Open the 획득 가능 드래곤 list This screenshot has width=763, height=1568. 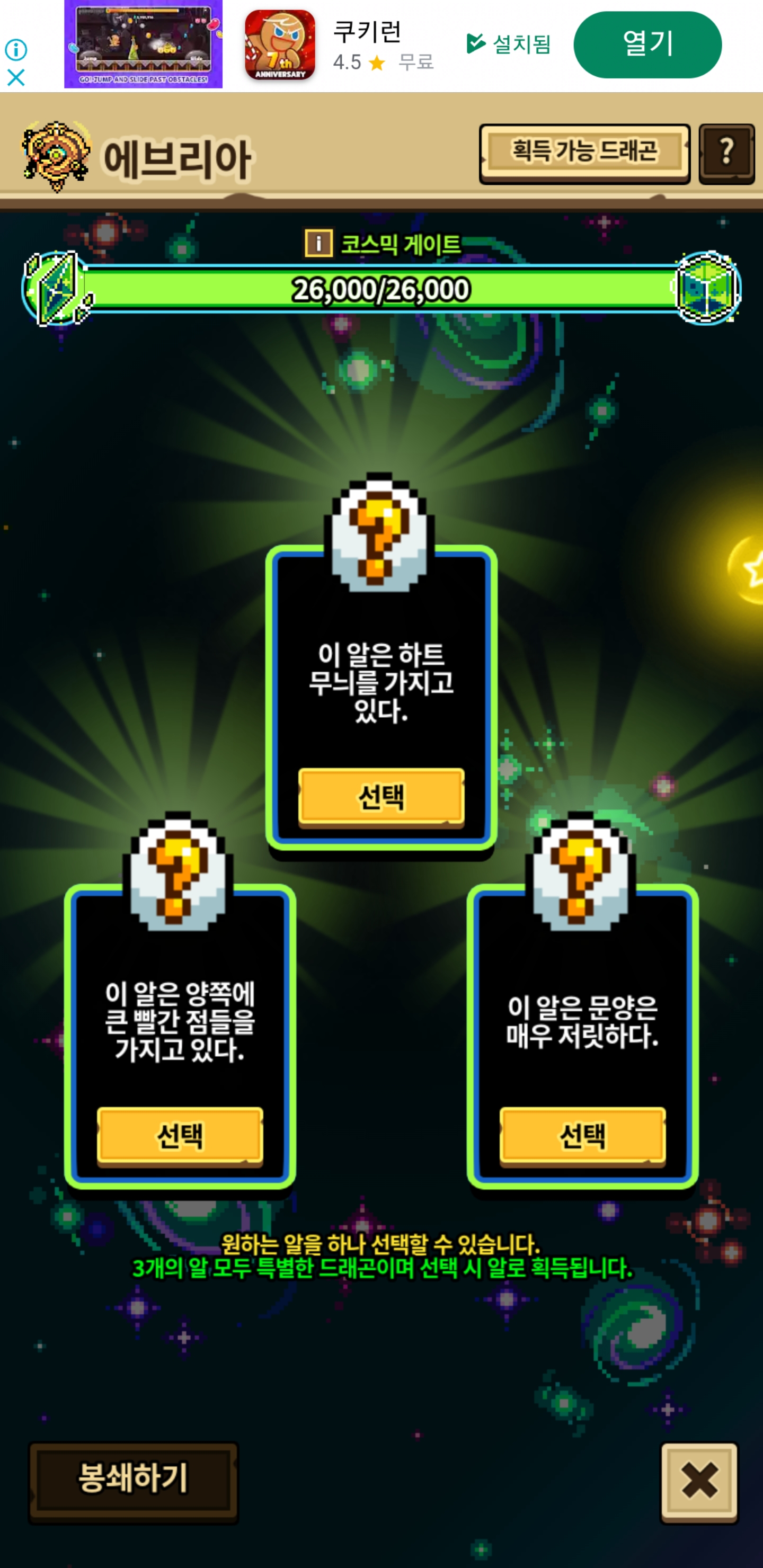(584, 153)
